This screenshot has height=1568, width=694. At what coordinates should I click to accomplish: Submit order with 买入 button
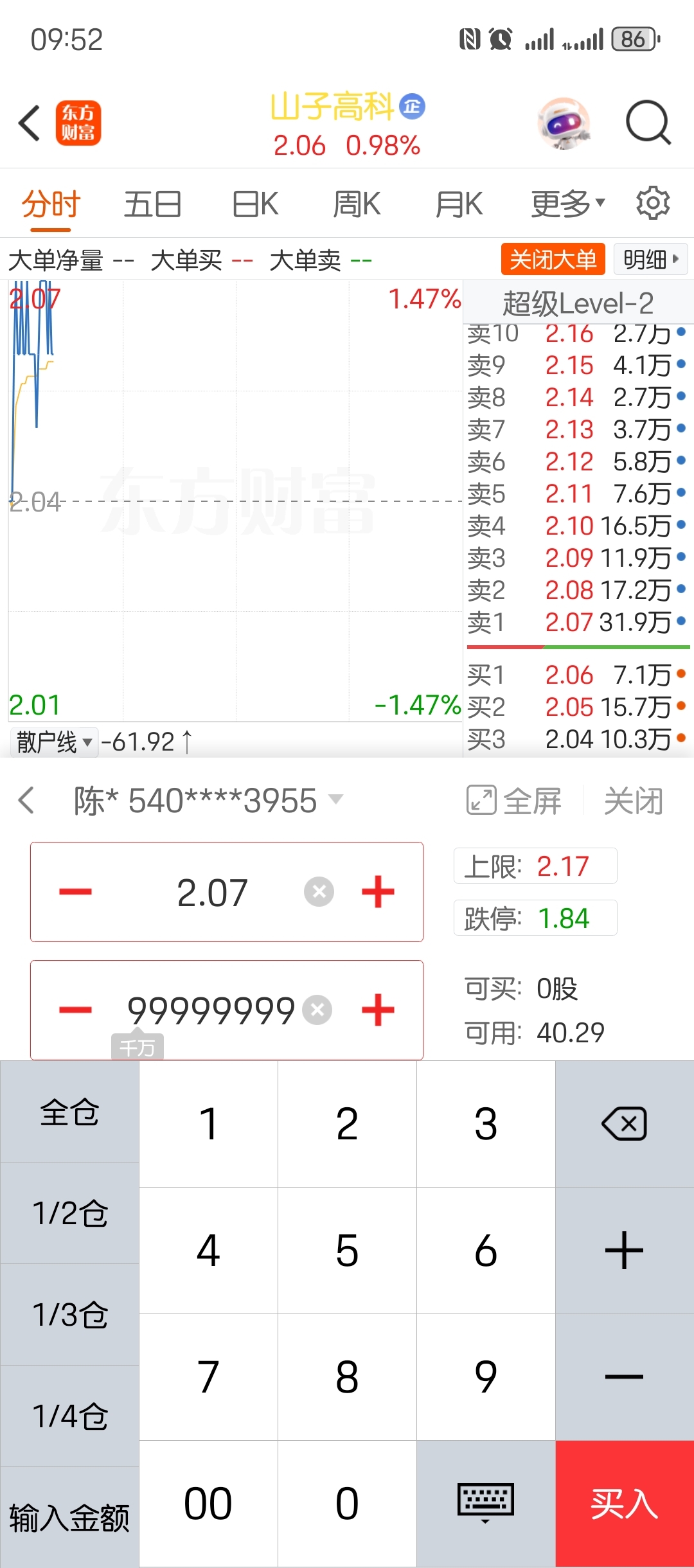[625, 1504]
